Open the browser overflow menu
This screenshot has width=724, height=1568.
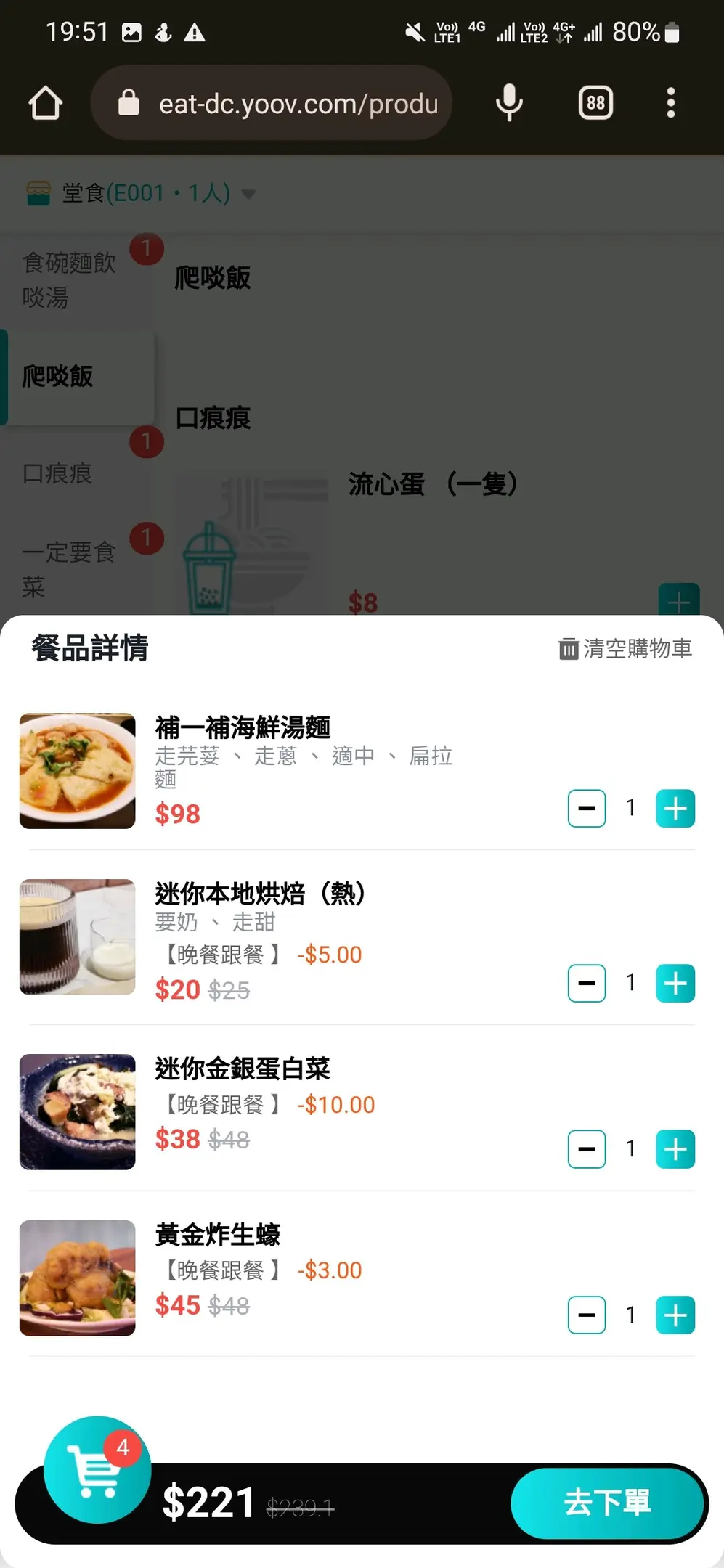click(x=671, y=103)
